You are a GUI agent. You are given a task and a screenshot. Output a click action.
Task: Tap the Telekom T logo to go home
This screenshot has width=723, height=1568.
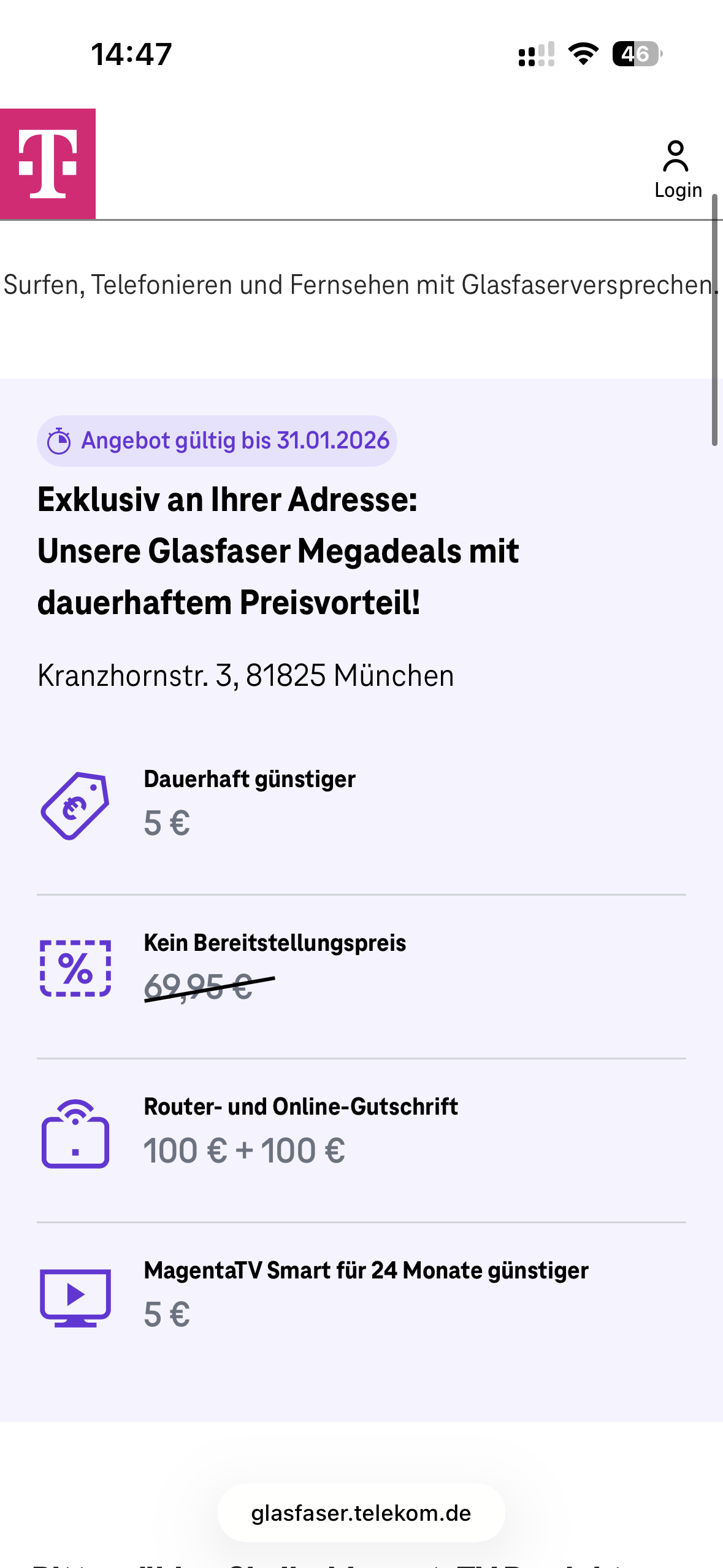coord(48,164)
